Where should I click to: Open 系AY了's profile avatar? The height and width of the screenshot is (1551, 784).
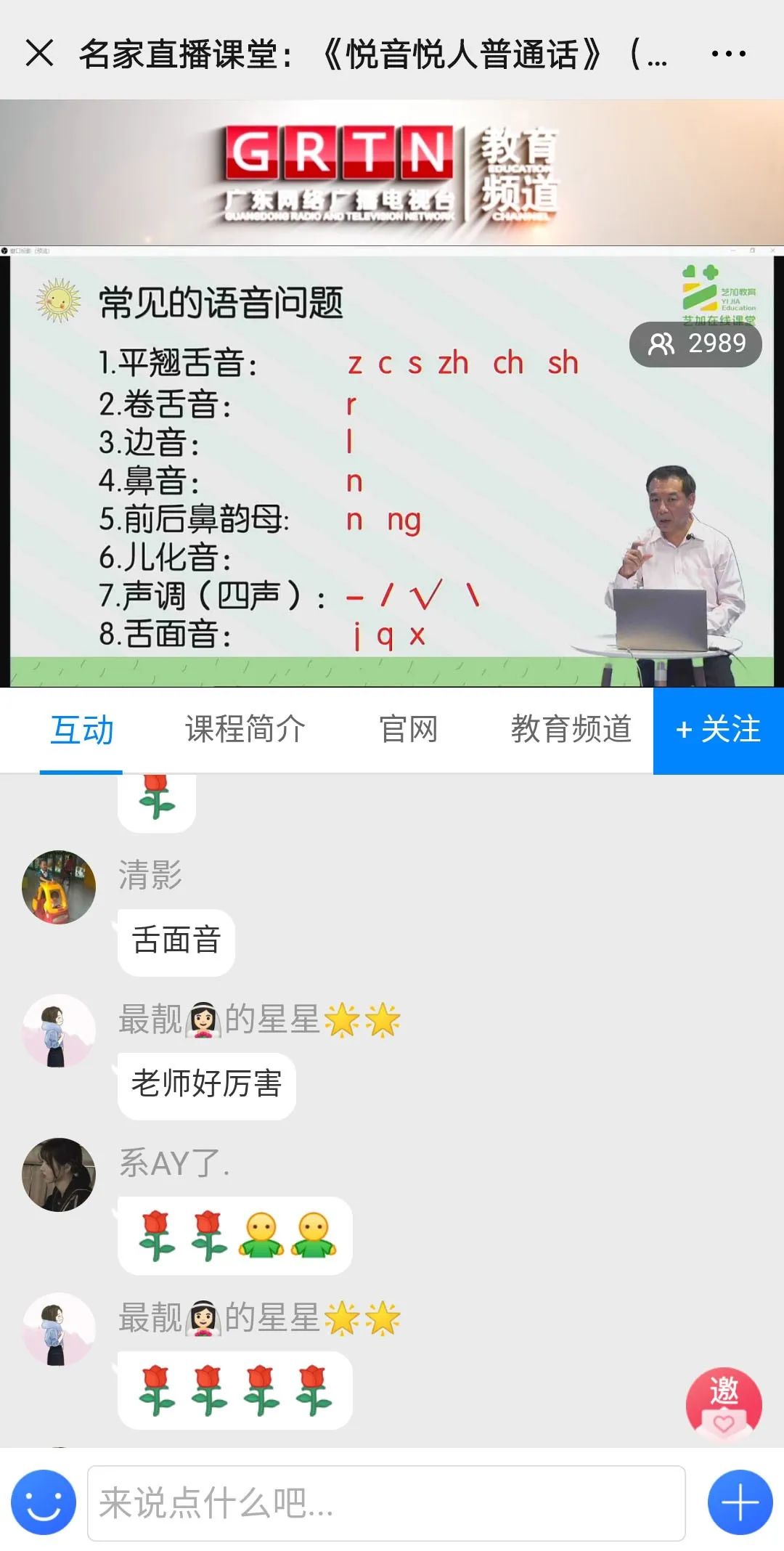59,1174
